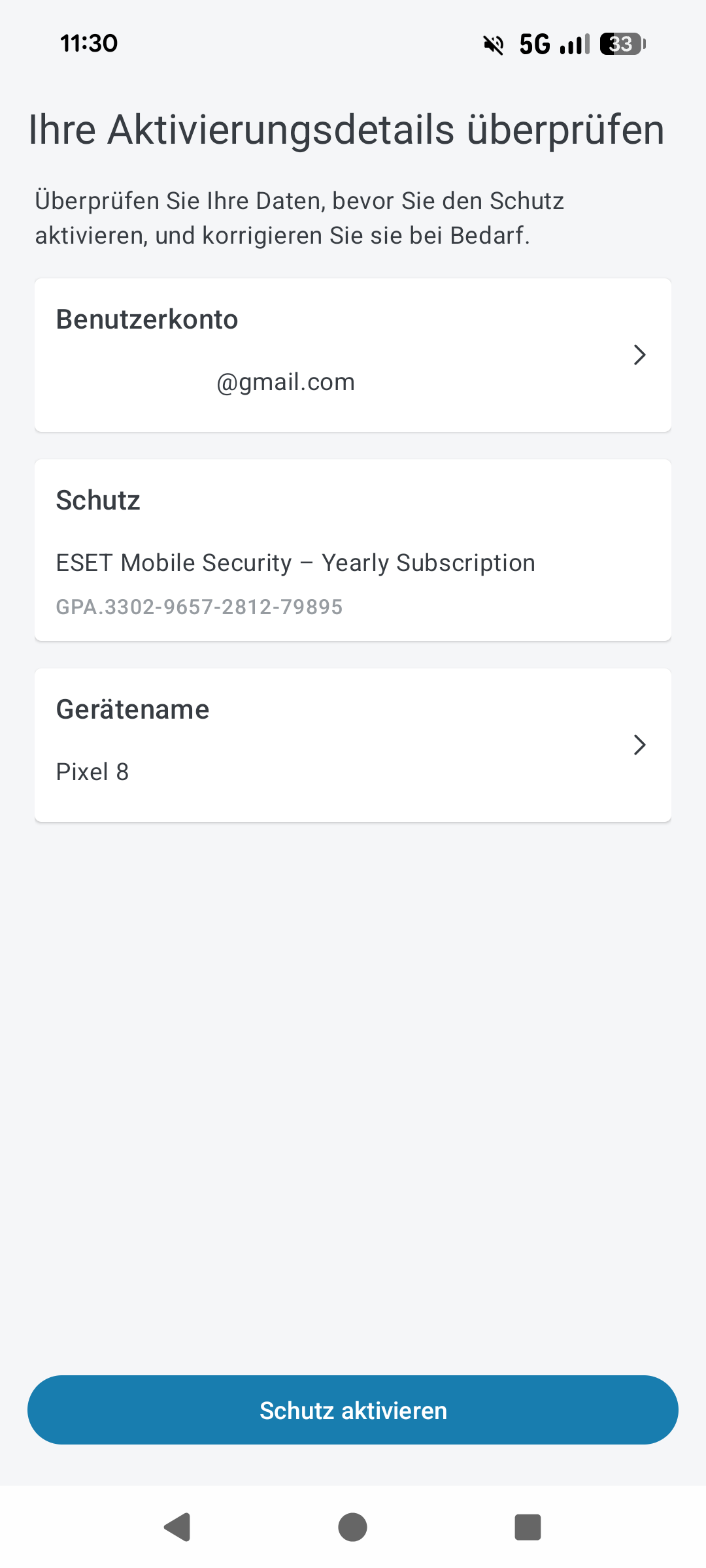Tap the back navigation triangle
This screenshot has height=1568, width=706.
click(176, 1527)
